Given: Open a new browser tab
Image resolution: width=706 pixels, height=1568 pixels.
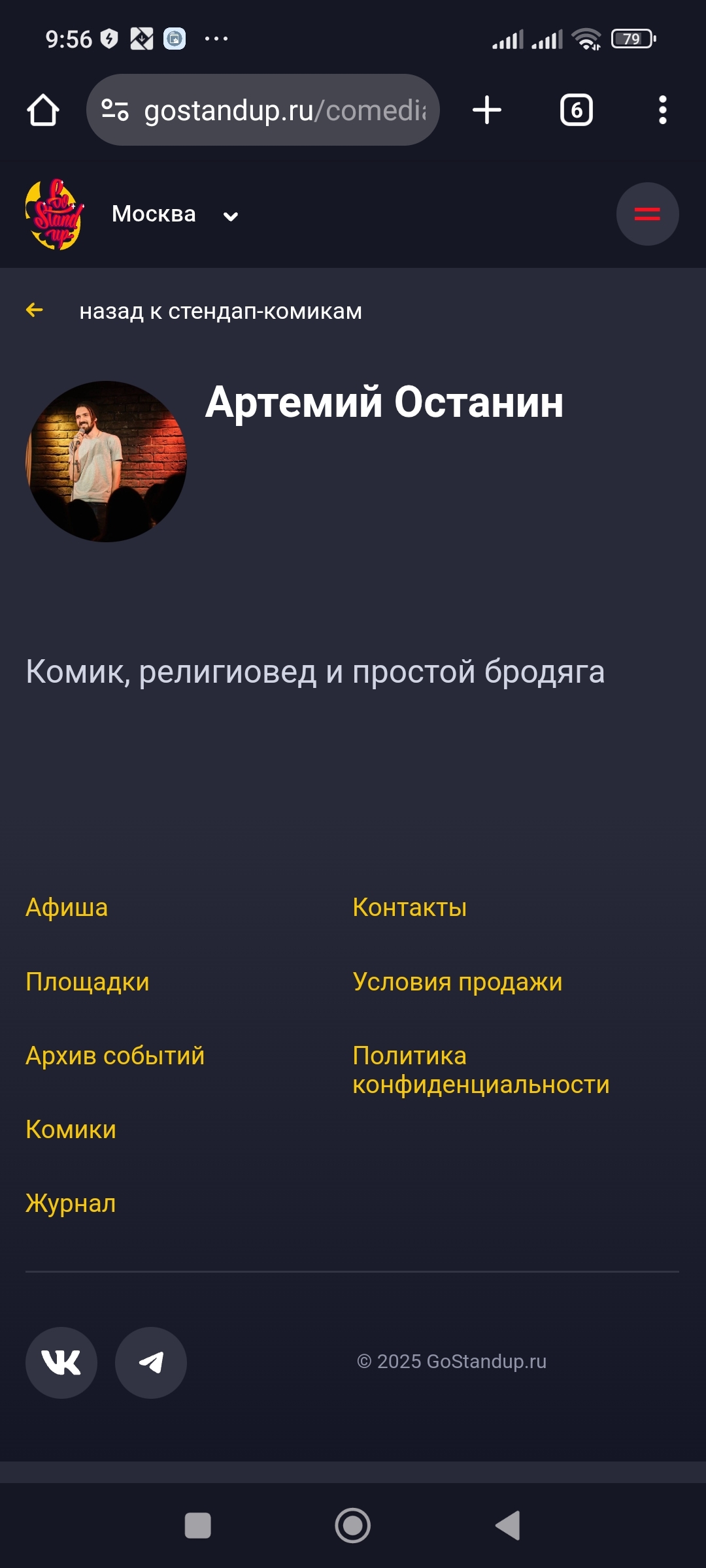Looking at the screenshot, I should (487, 110).
